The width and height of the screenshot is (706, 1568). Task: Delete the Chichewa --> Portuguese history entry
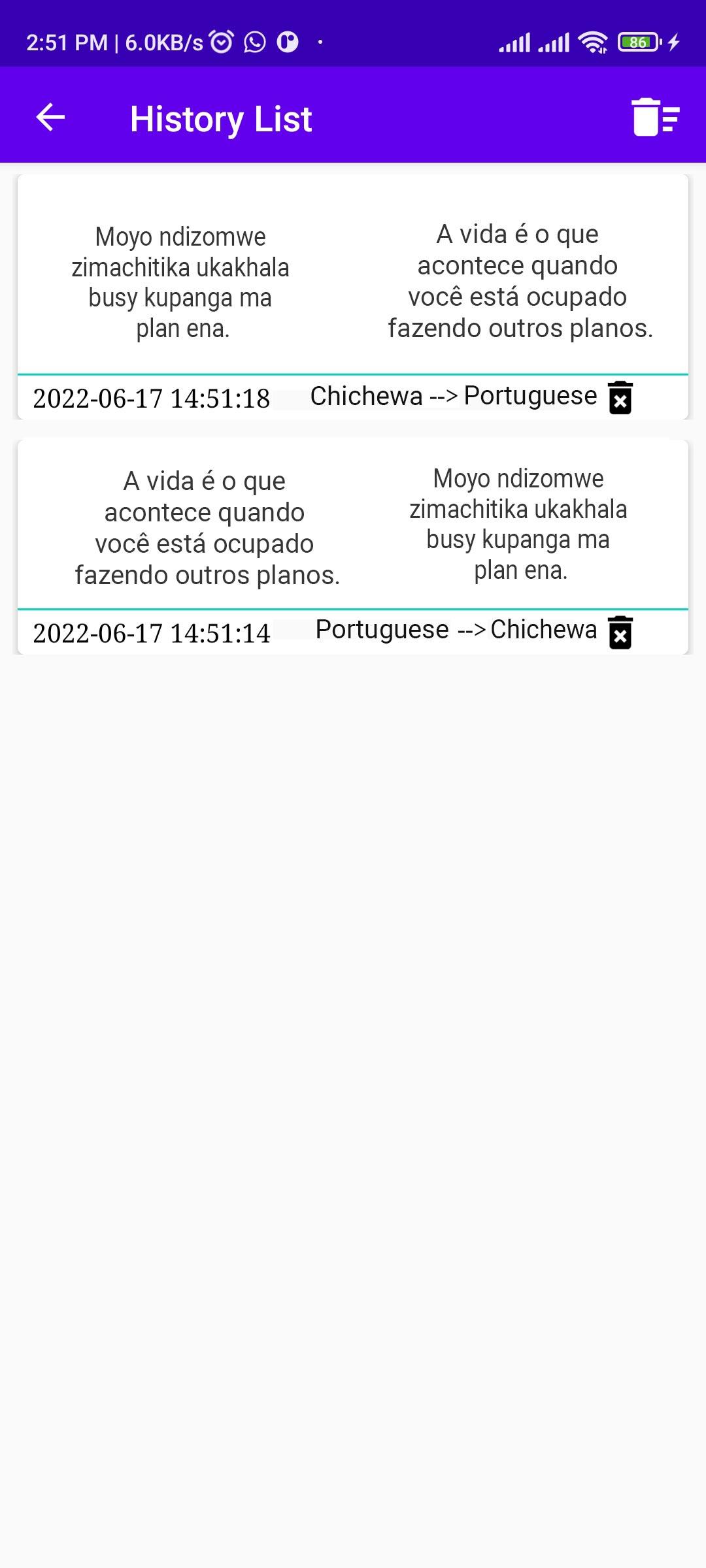click(620, 397)
